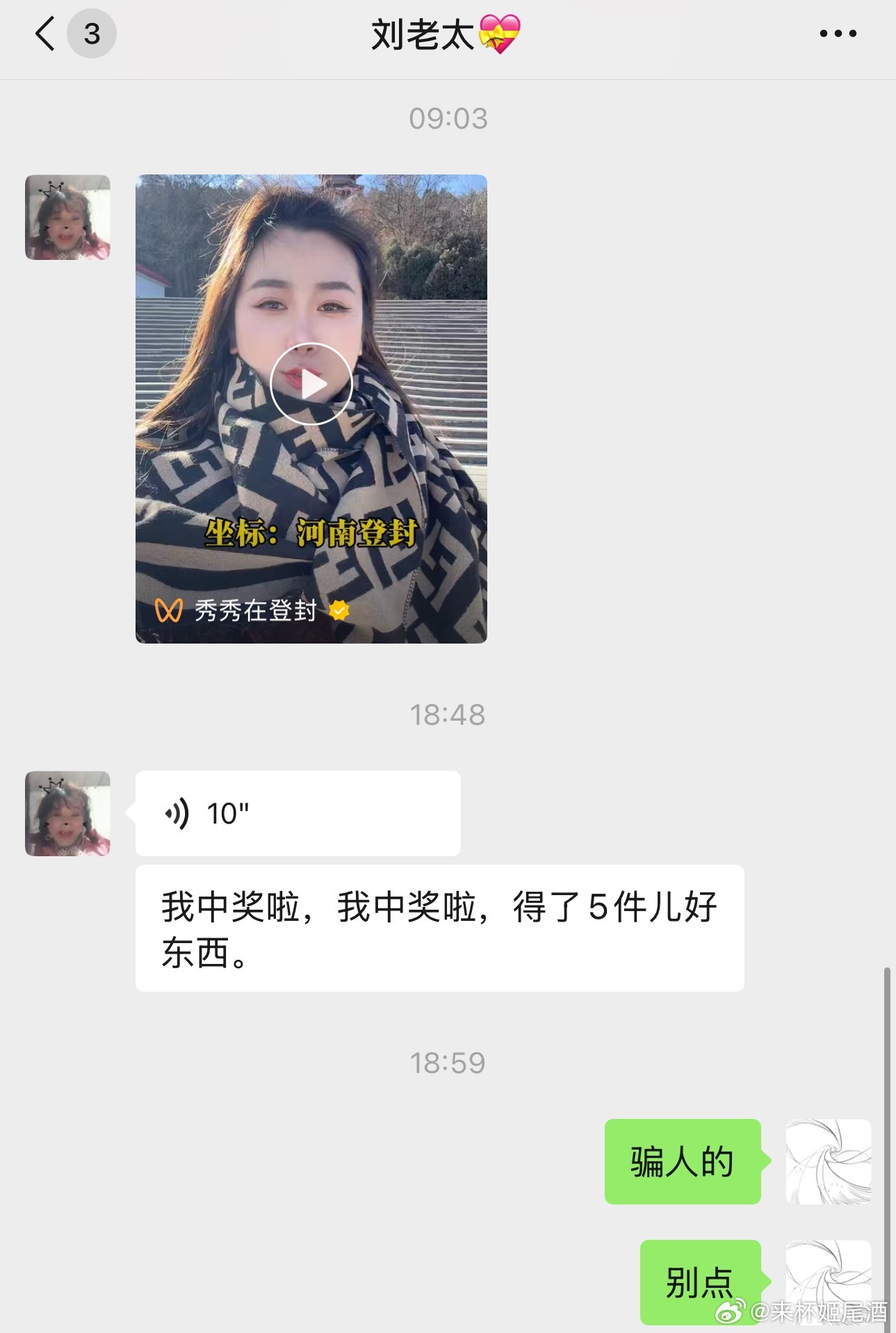Play the 秀秀在登封 shared video
The height and width of the screenshot is (1333, 896).
[x=311, y=384]
